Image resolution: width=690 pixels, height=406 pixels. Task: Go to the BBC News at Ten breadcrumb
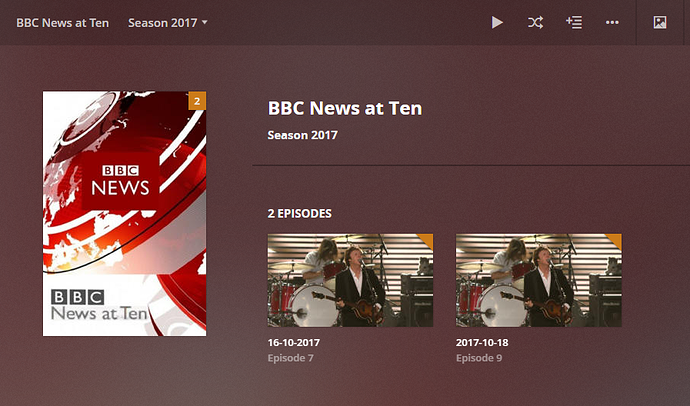[62, 22]
